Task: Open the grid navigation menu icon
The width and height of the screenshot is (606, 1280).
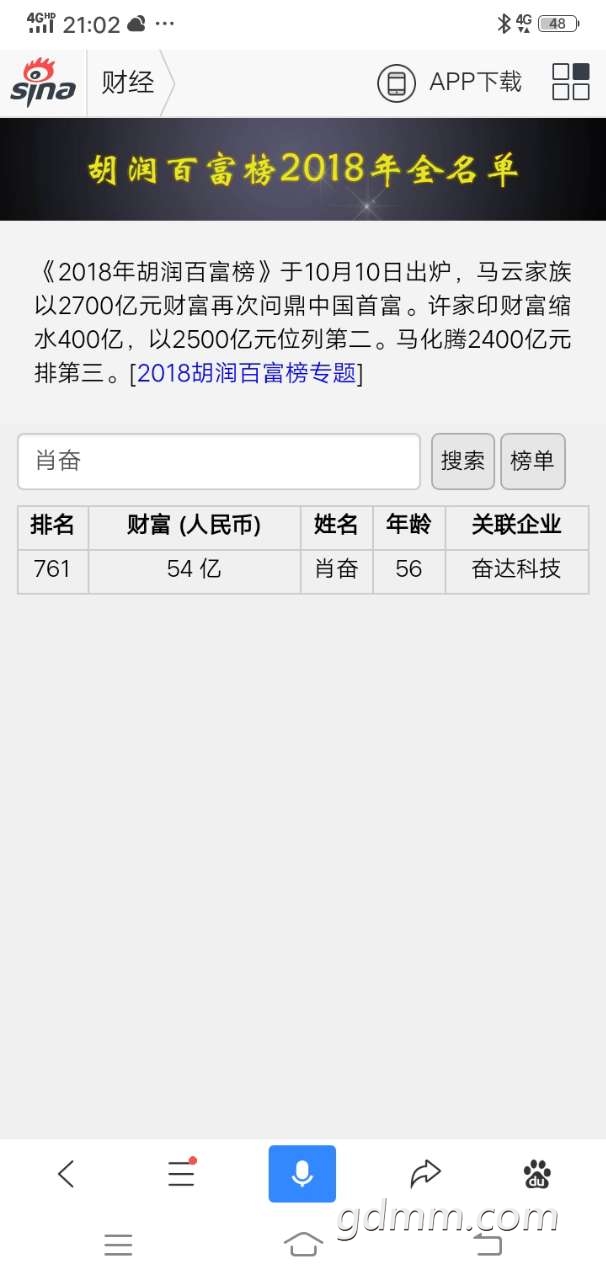Action: click(571, 82)
